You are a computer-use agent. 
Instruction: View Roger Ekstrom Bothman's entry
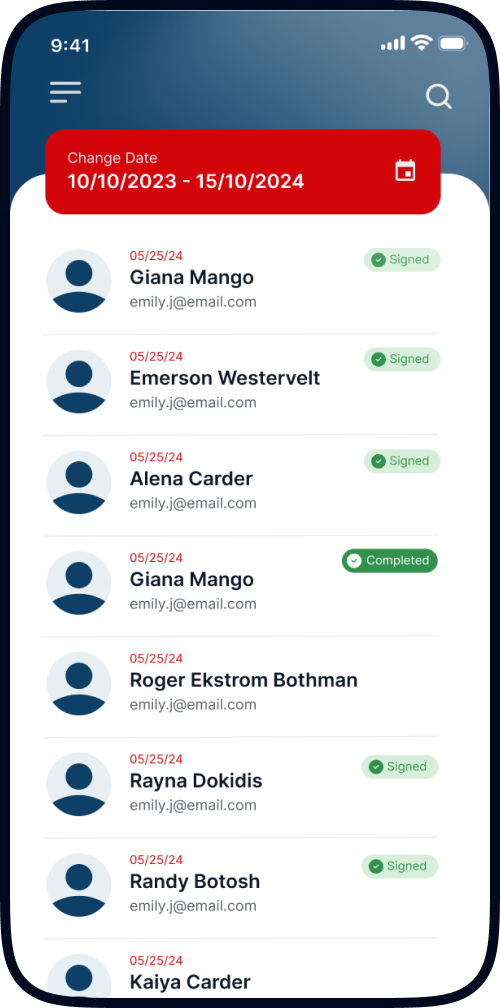pos(241,687)
